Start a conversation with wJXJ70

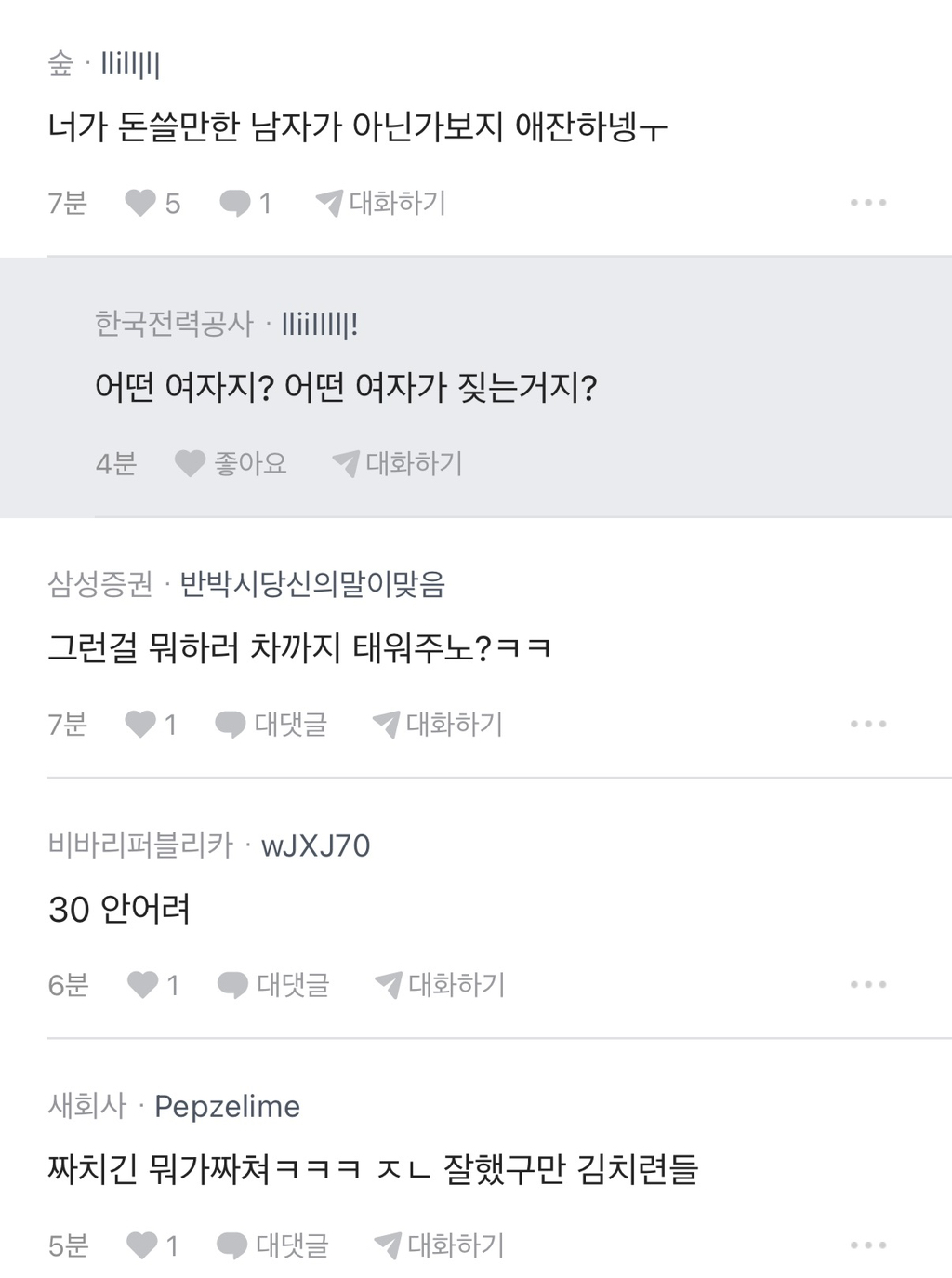[440, 984]
